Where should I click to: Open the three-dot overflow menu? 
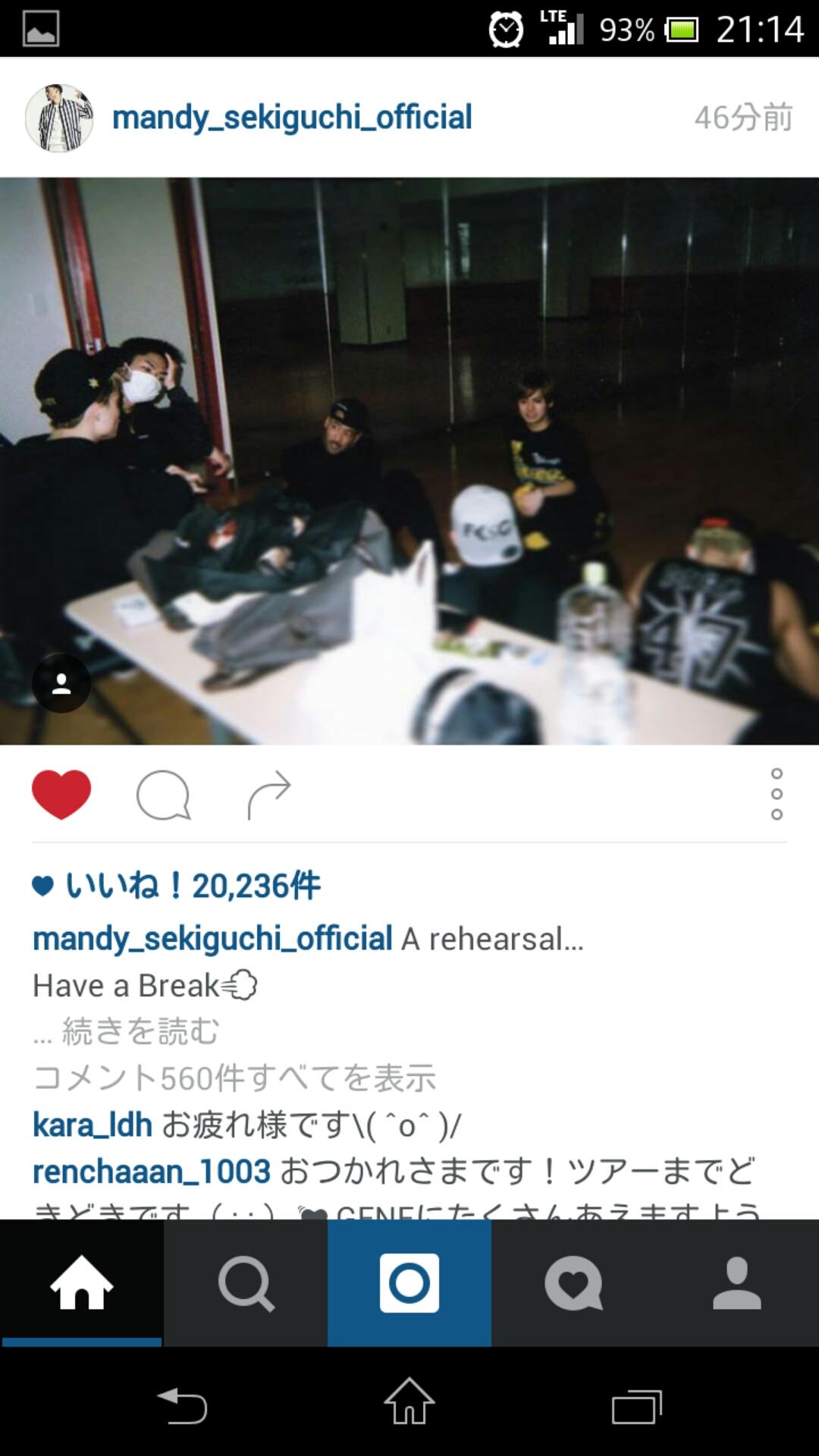click(777, 794)
